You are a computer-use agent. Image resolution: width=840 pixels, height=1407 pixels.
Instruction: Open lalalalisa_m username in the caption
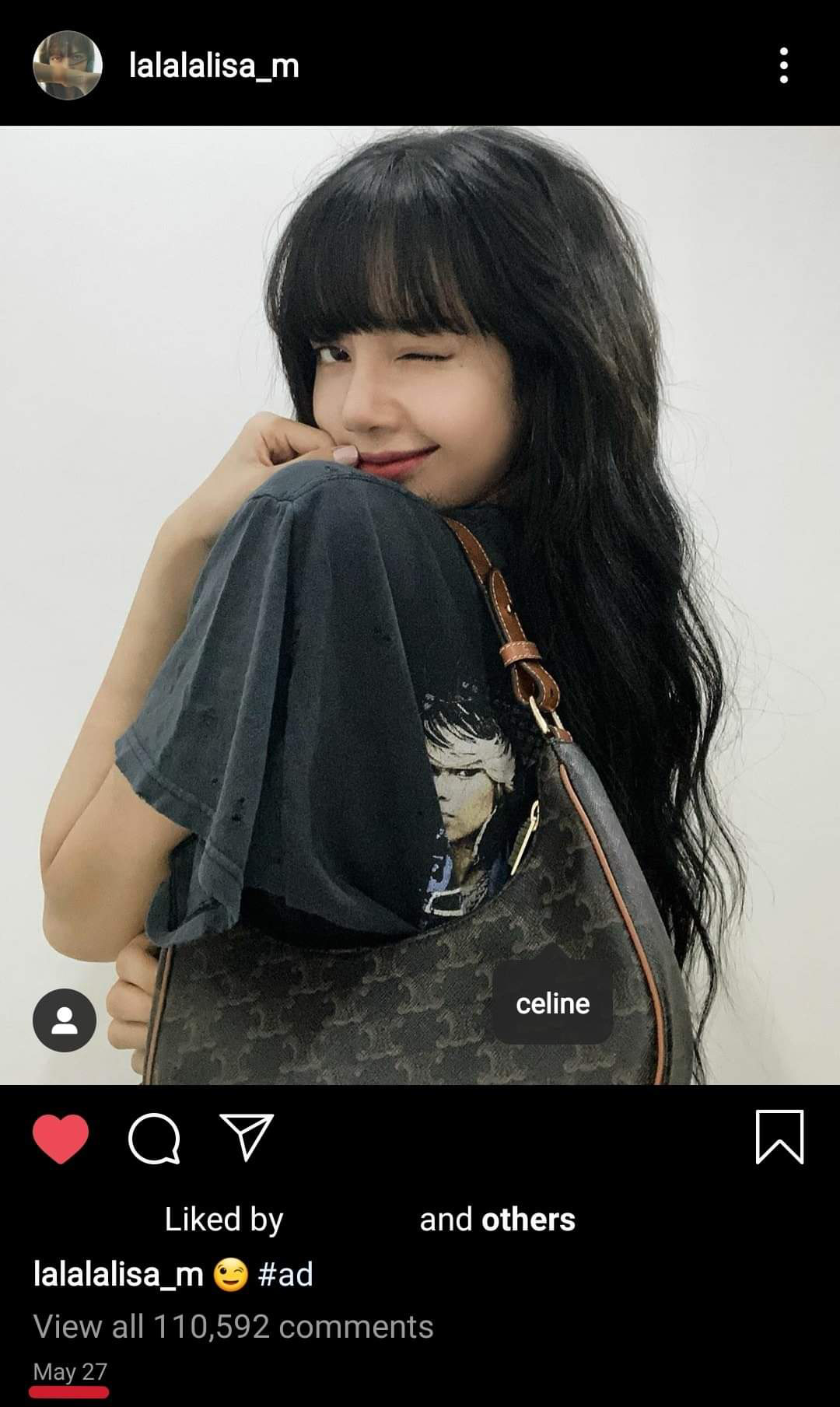coord(118,1275)
